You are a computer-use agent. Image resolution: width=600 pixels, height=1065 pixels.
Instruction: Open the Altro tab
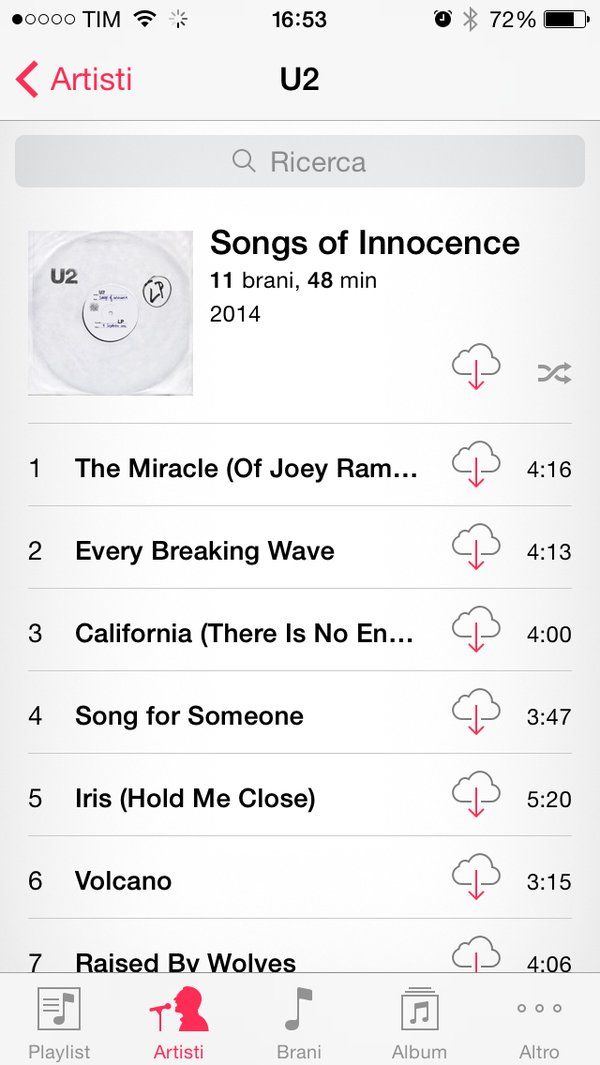540,1022
